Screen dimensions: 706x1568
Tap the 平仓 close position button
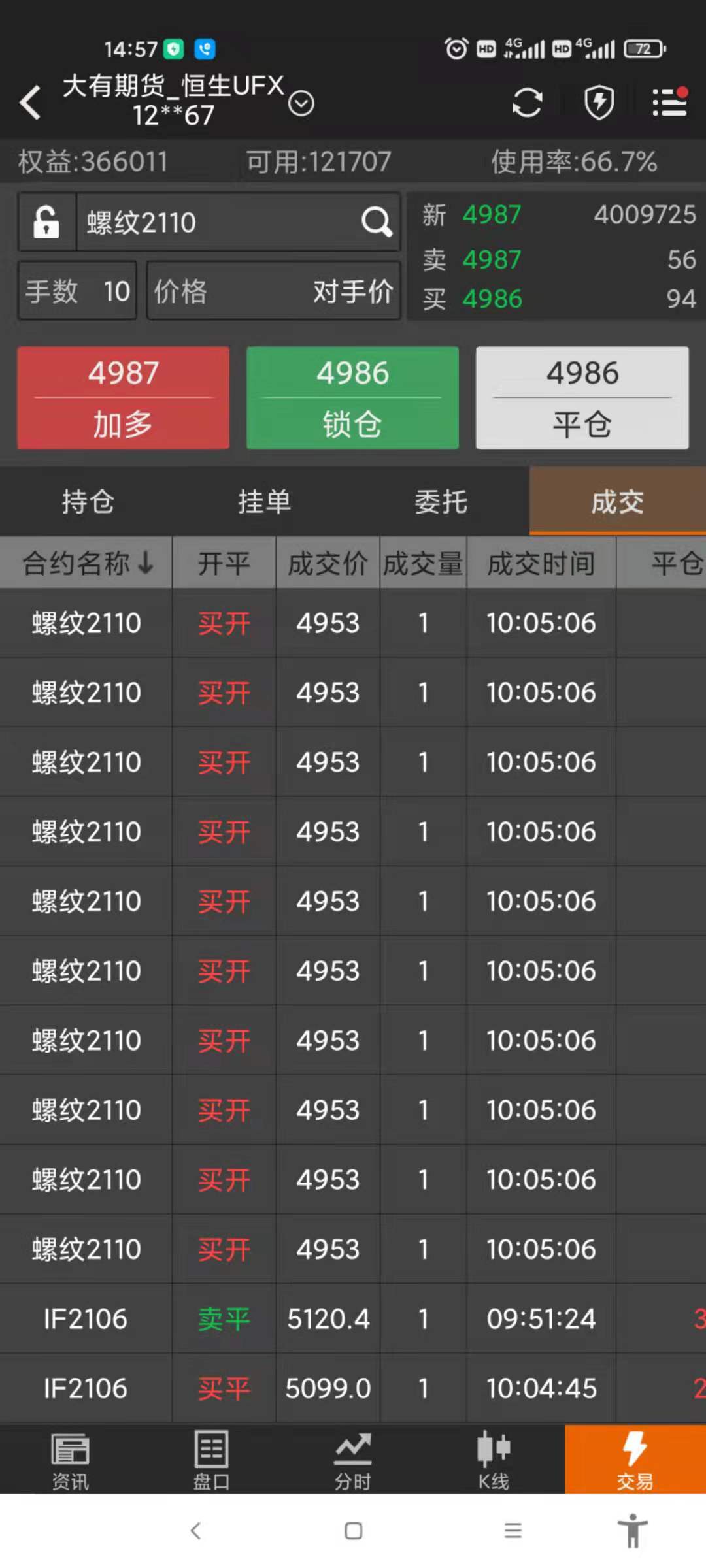pos(582,398)
